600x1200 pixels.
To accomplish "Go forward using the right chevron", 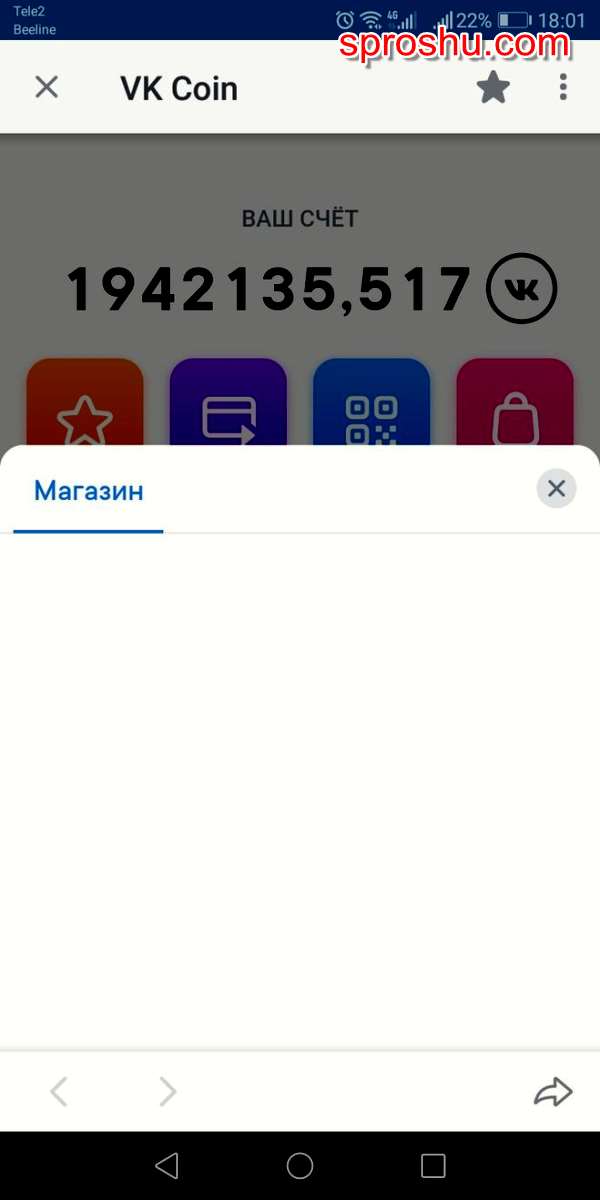I will (168, 1092).
